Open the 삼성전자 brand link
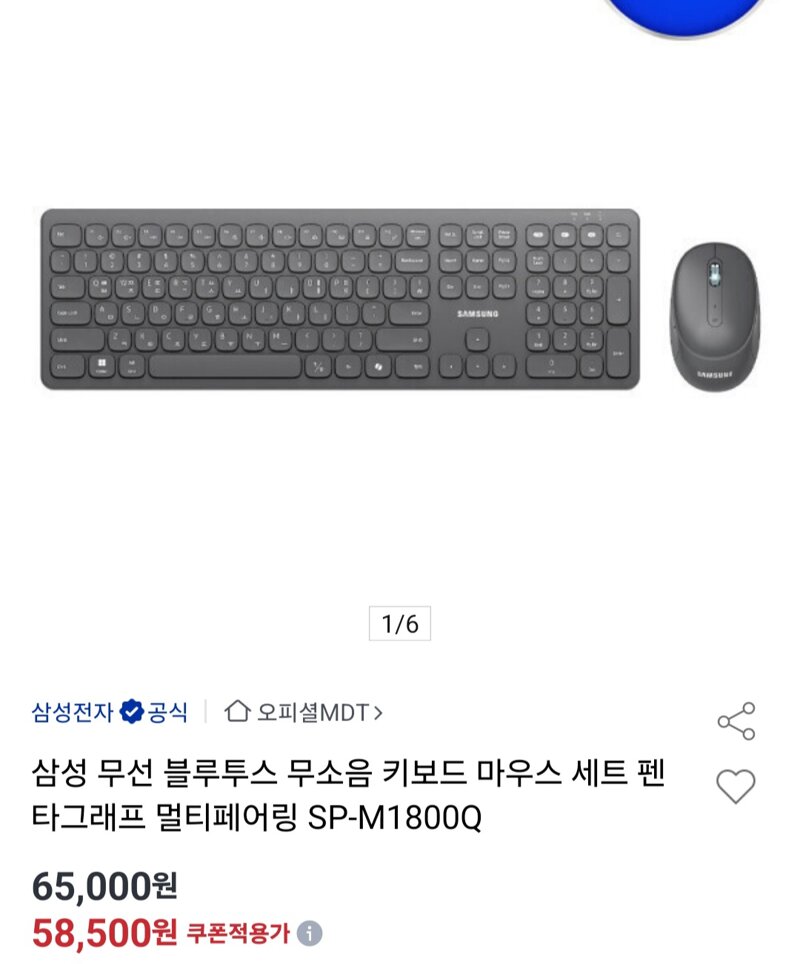 pyautogui.click(x=72, y=712)
